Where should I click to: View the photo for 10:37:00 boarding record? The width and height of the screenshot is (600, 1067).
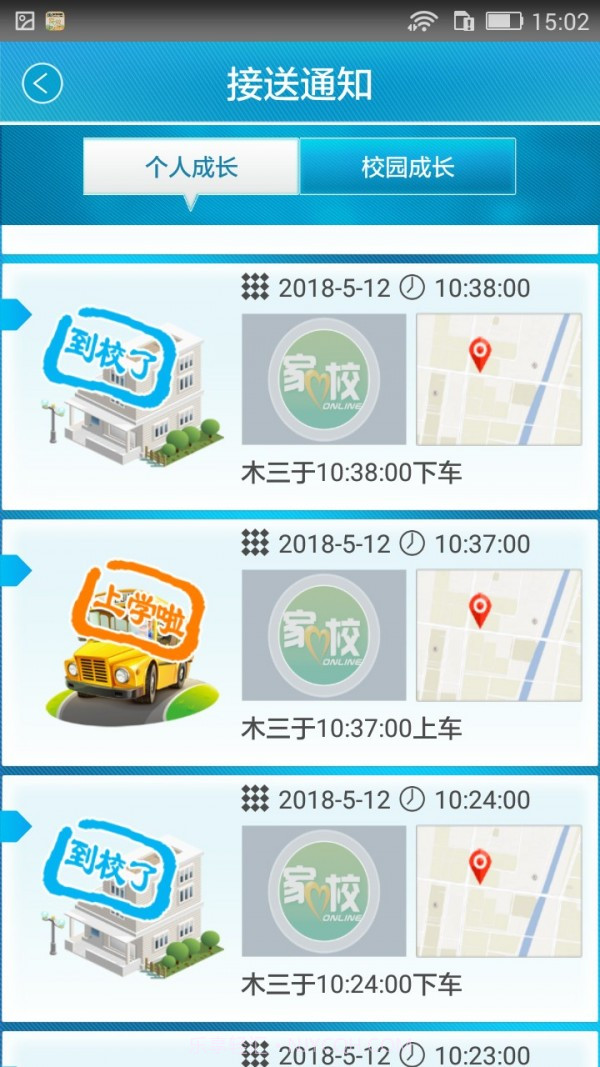(324, 635)
